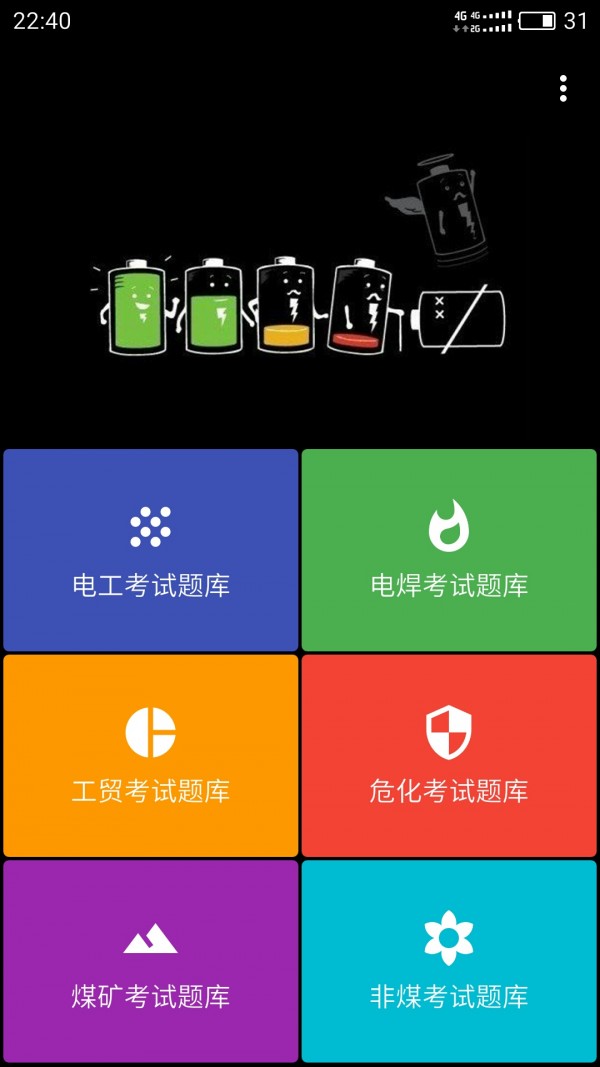This screenshot has height=1067, width=600.
Task: Open 电工考试题库 tile
Action: (x=151, y=550)
